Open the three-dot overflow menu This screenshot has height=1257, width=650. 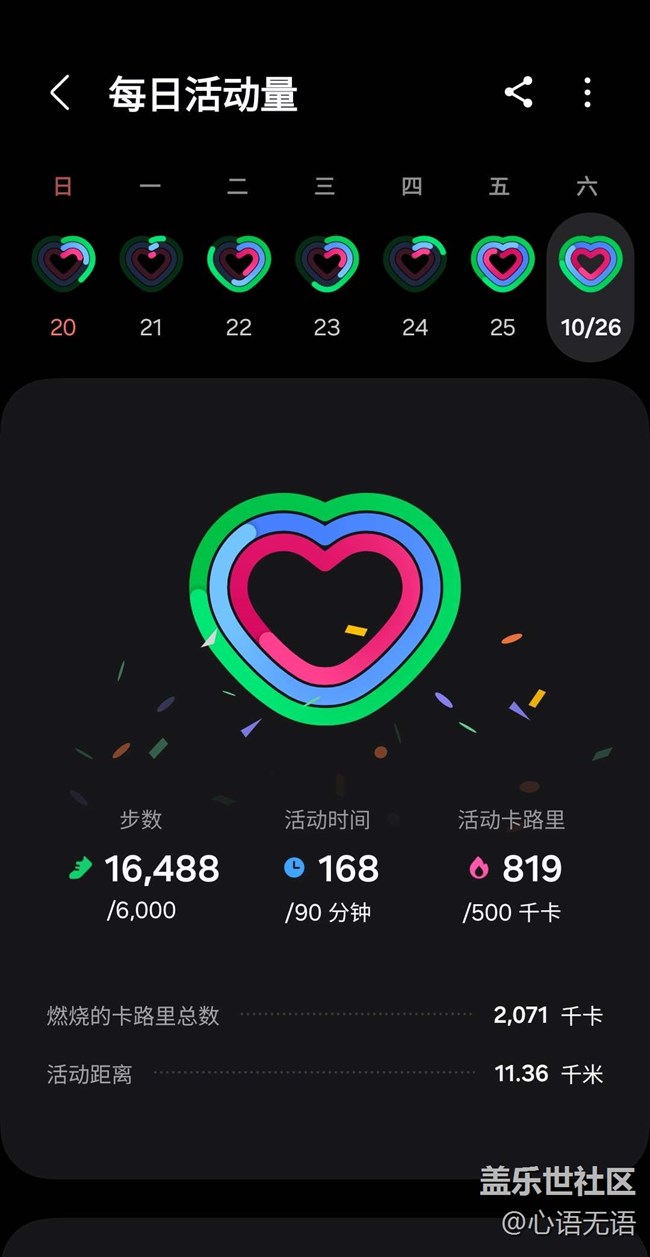tap(587, 93)
